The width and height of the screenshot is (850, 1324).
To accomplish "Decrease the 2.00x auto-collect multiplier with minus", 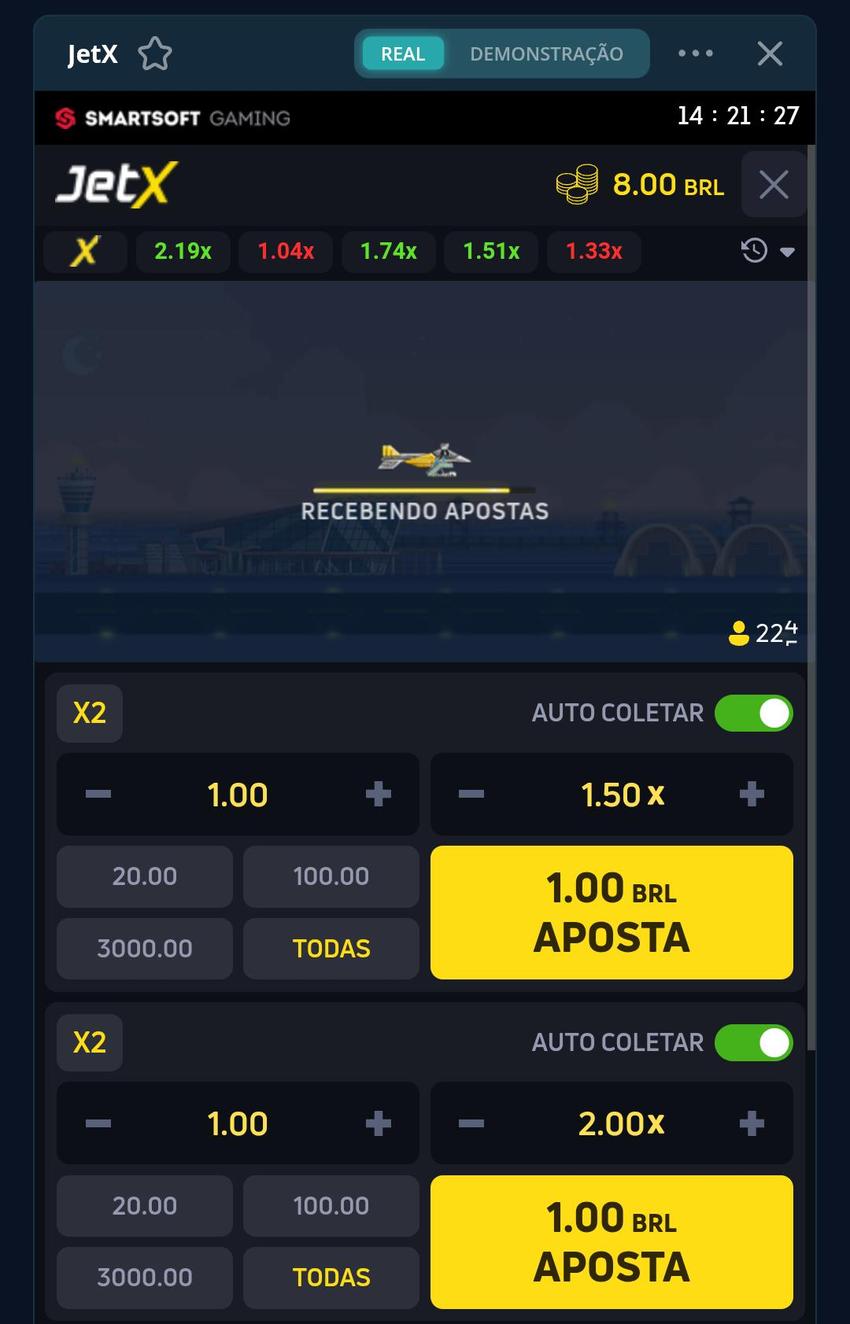I will pyautogui.click(x=469, y=1123).
